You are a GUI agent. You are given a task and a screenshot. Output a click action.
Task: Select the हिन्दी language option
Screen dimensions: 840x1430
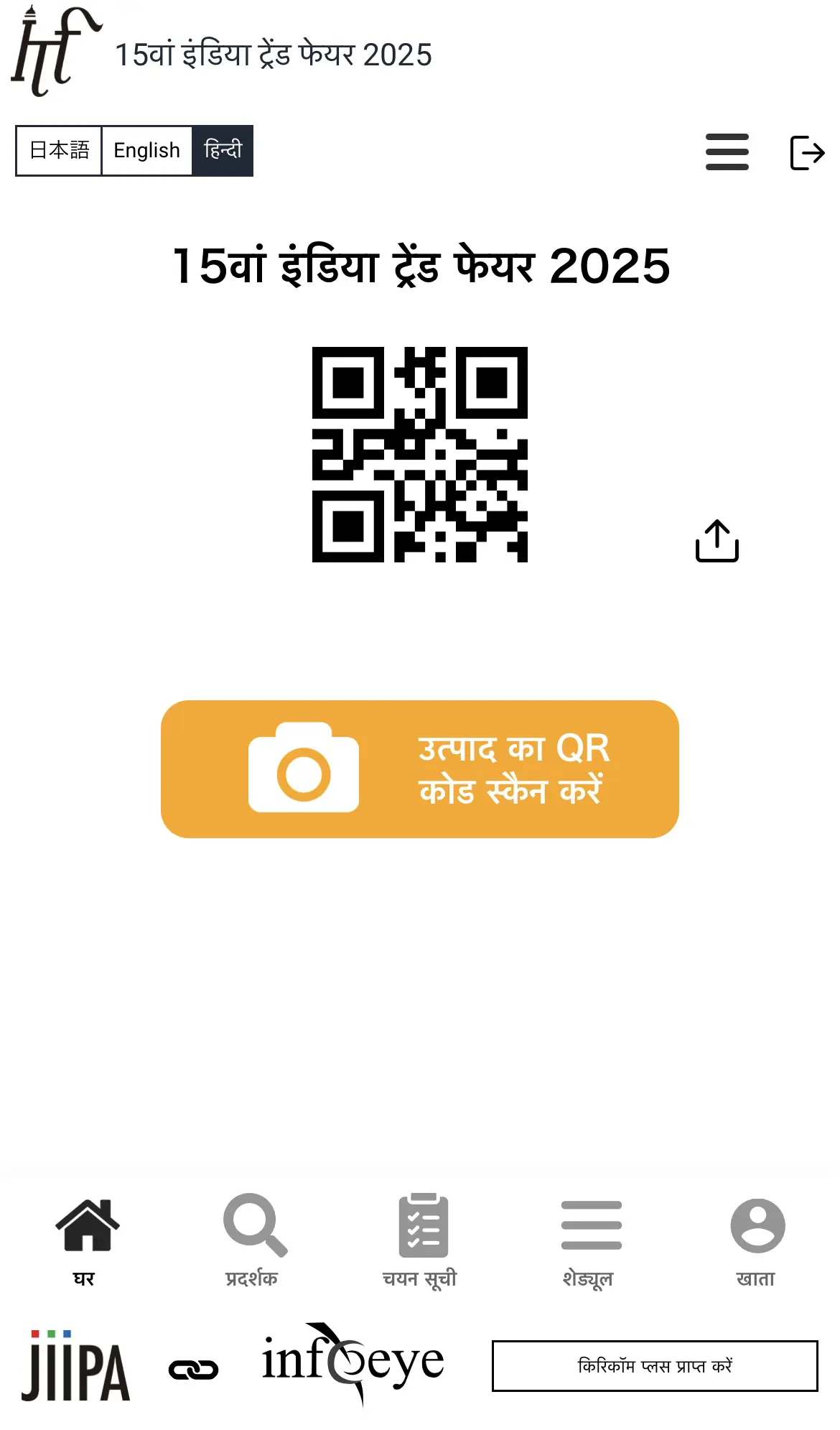pos(223,151)
